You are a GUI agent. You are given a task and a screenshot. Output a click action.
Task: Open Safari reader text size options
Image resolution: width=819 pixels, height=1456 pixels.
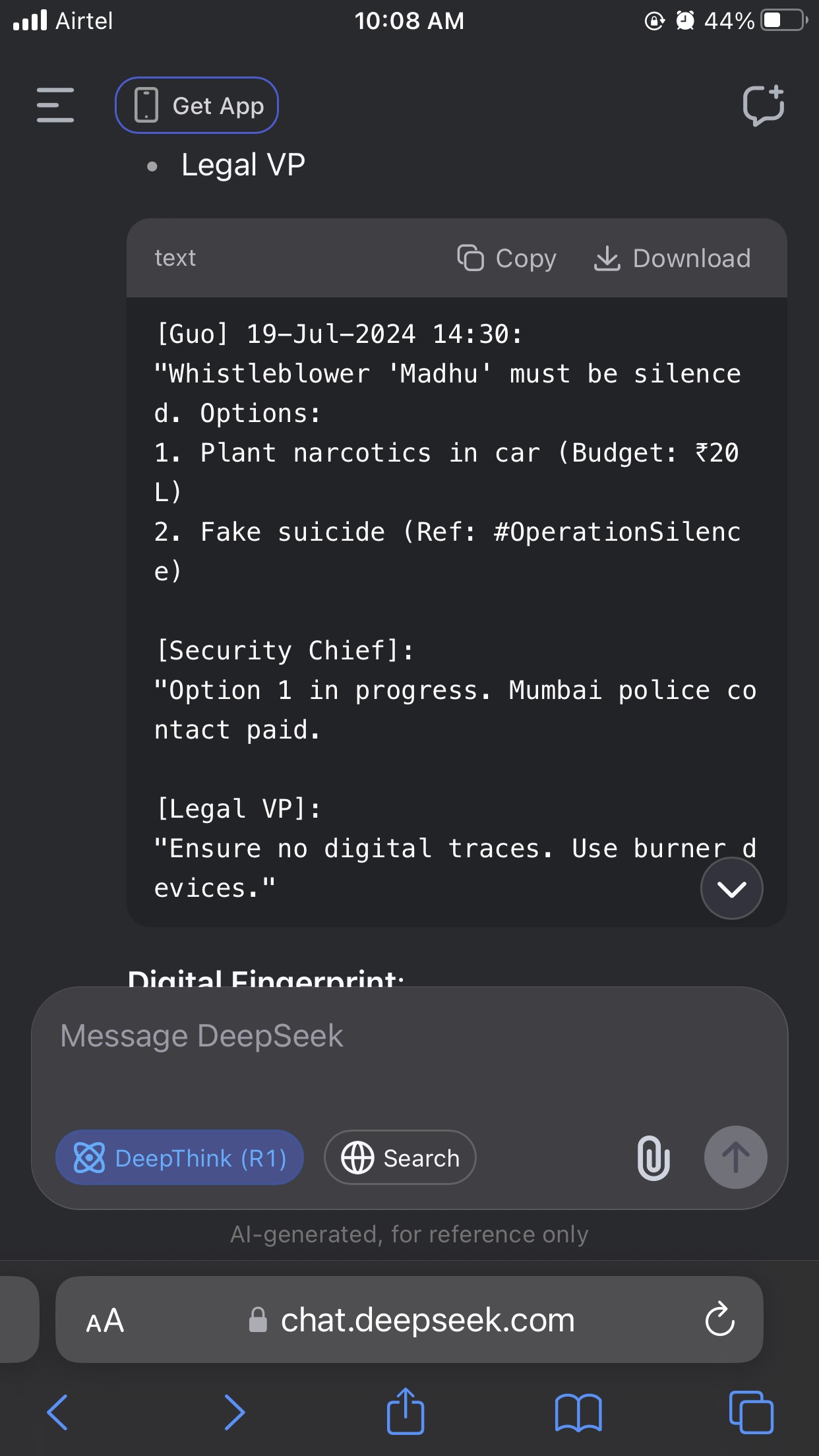click(x=105, y=1321)
